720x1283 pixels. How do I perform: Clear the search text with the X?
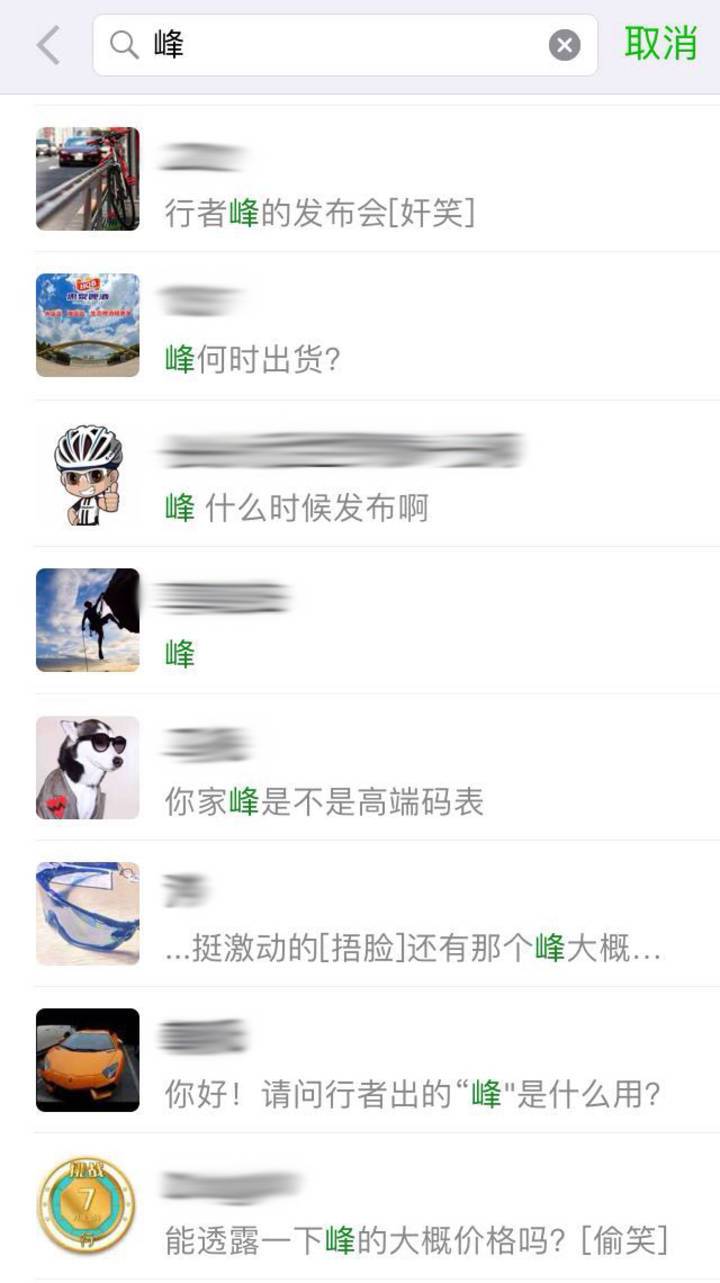tap(564, 45)
